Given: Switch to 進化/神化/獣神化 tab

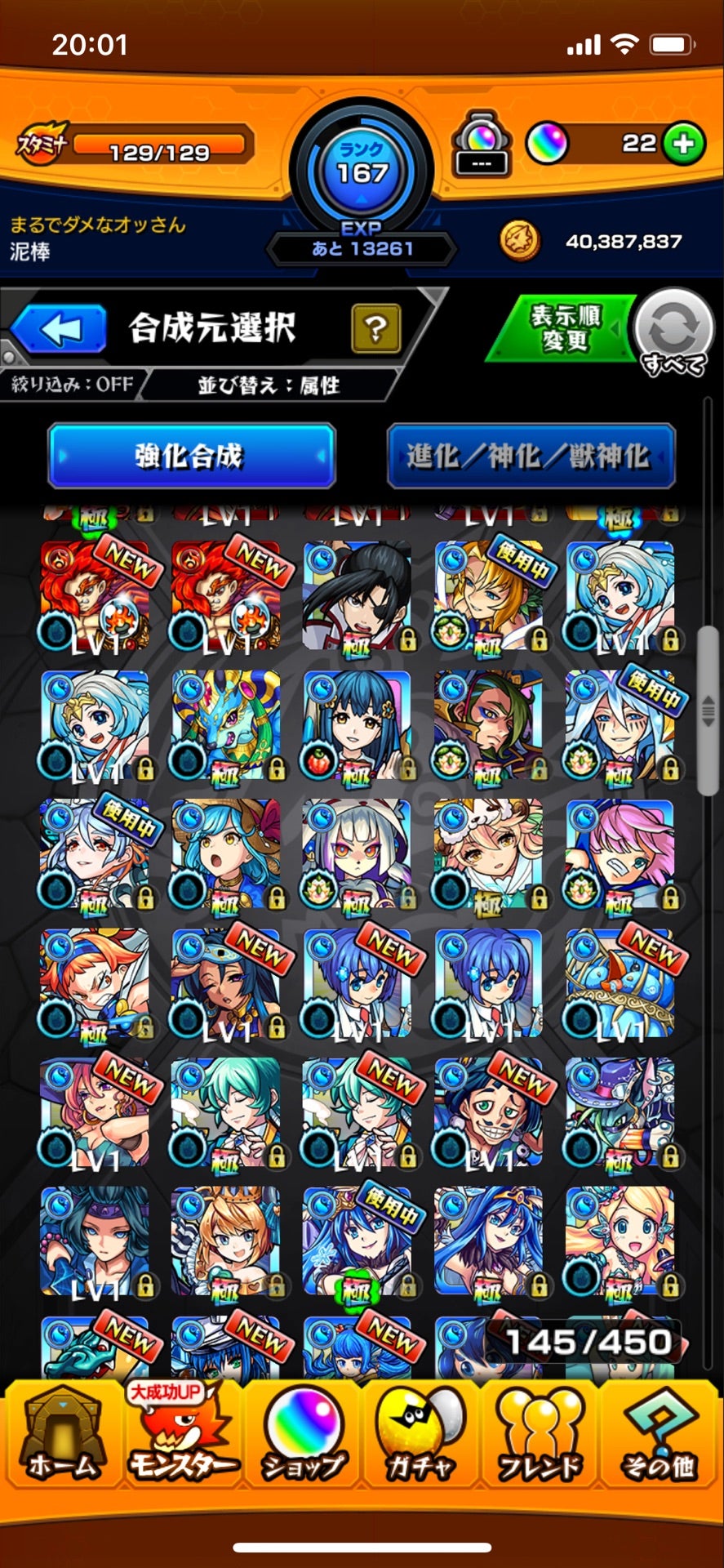Looking at the screenshot, I should click(x=531, y=456).
